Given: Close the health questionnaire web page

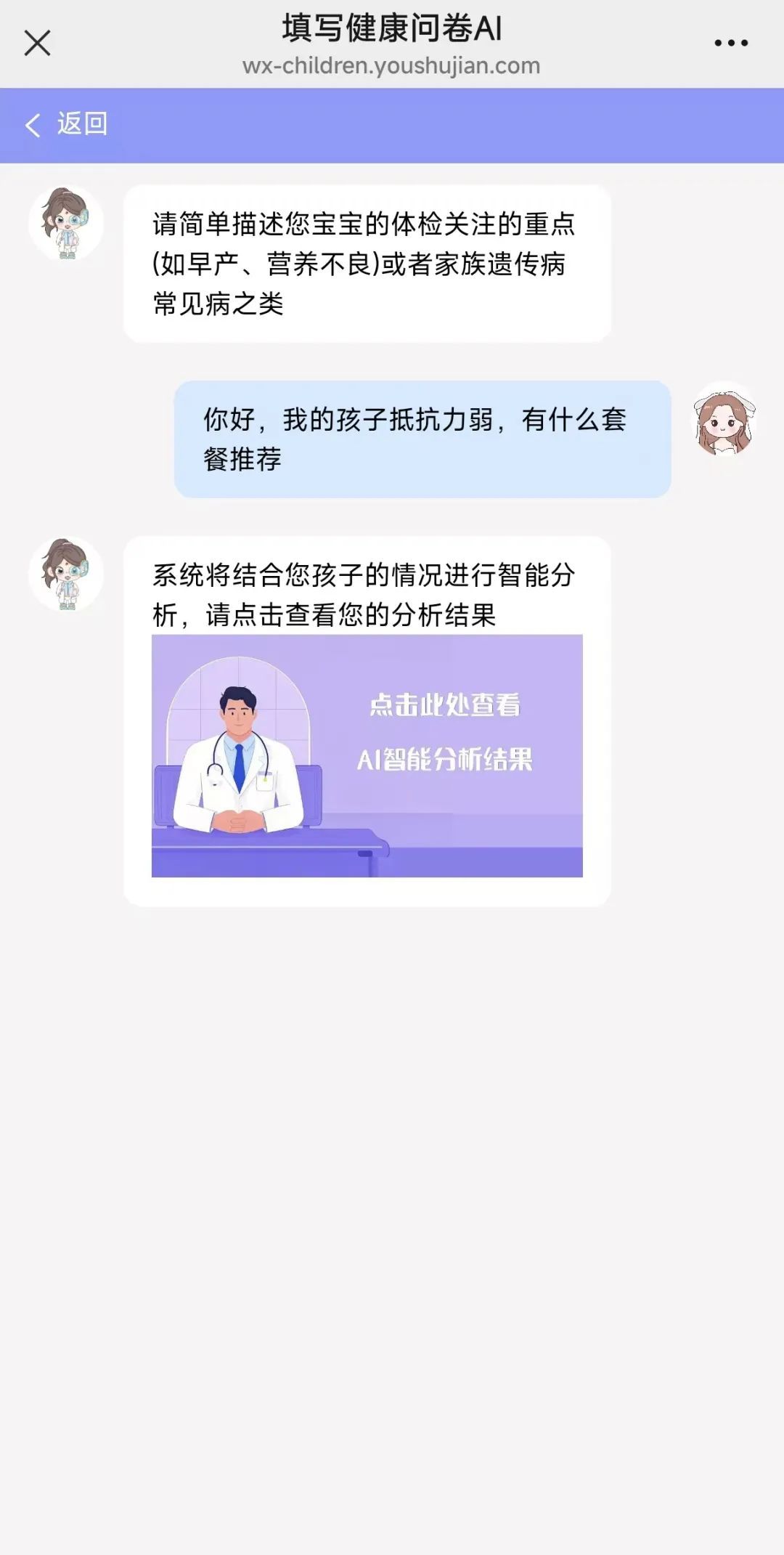Looking at the screenshot, I should (x=37, y=43).
